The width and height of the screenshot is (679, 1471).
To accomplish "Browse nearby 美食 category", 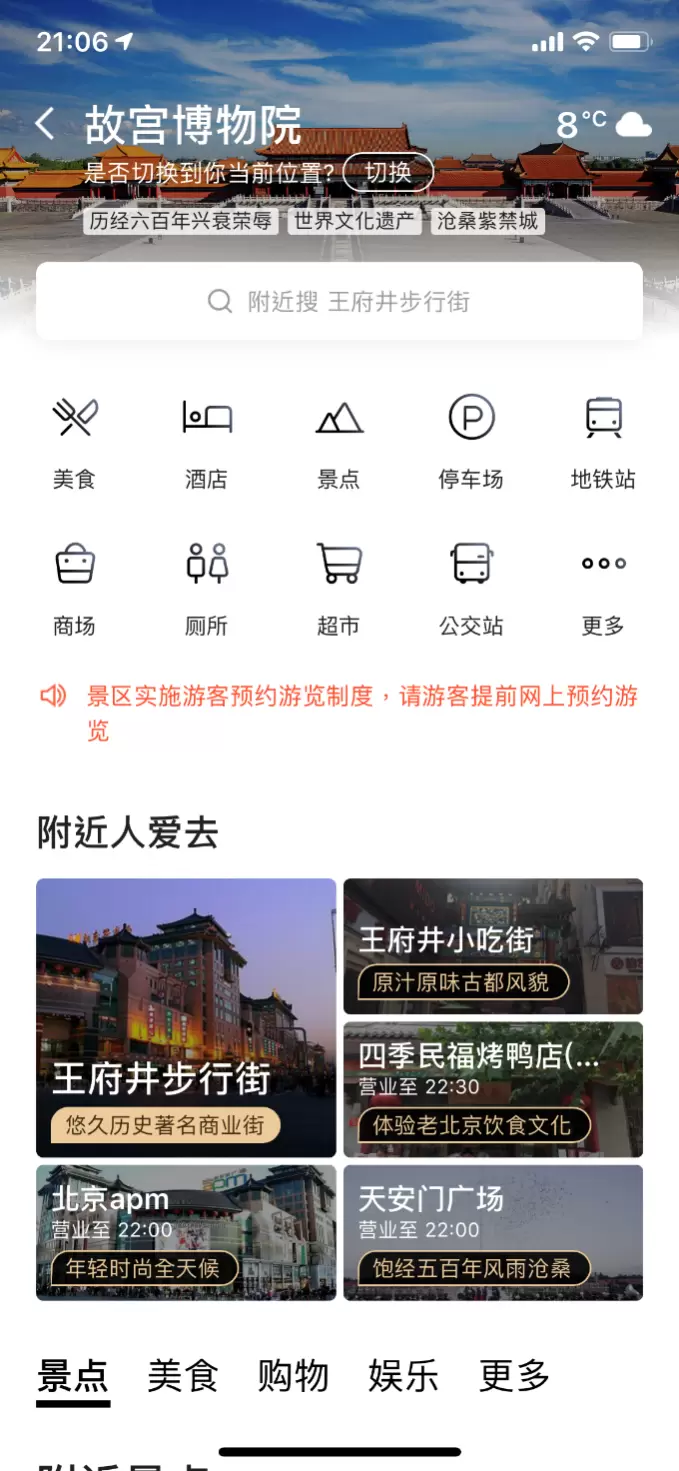I will pyautogui.click(x=74, y=440).
